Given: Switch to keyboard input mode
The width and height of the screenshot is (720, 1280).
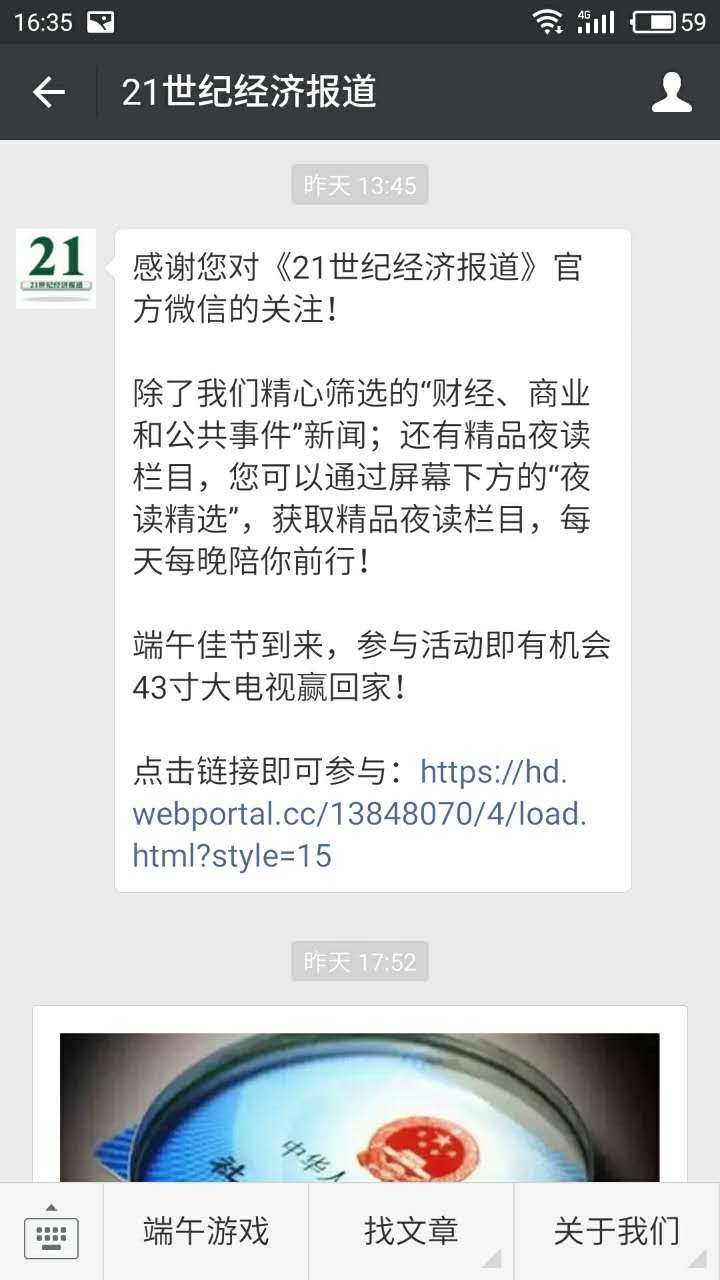Looking at the screenshot, I should point(51,1232).
